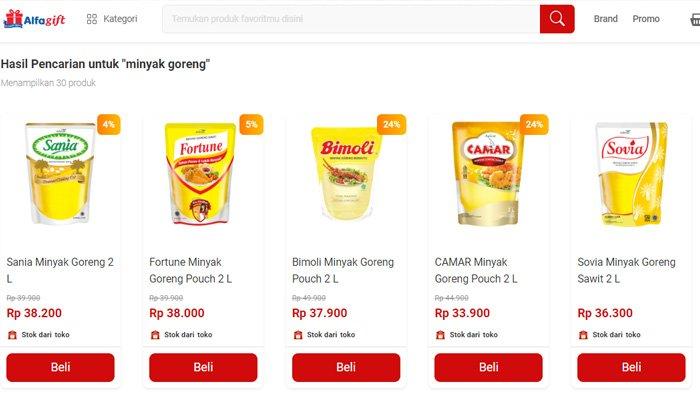Screen dimensions: 700x393
Task: View the CAMAR Minyak Goreng product card
Action: click(x=488, y=230)
